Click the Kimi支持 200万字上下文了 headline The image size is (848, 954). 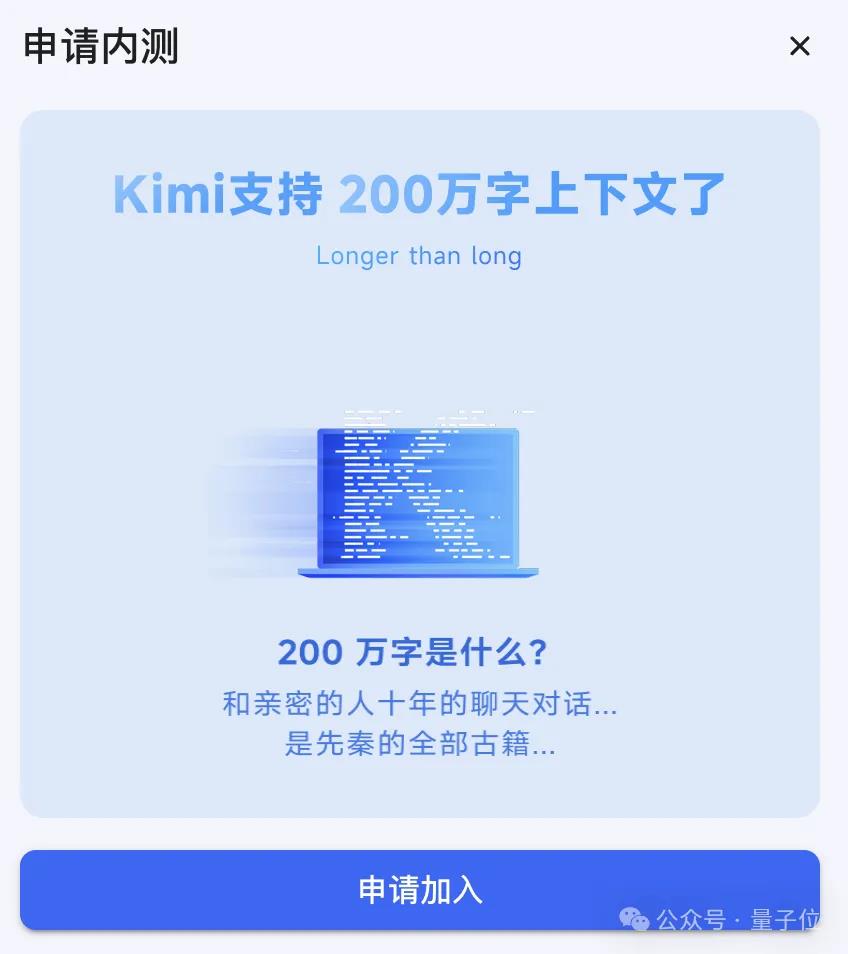[x=420, y=196]
